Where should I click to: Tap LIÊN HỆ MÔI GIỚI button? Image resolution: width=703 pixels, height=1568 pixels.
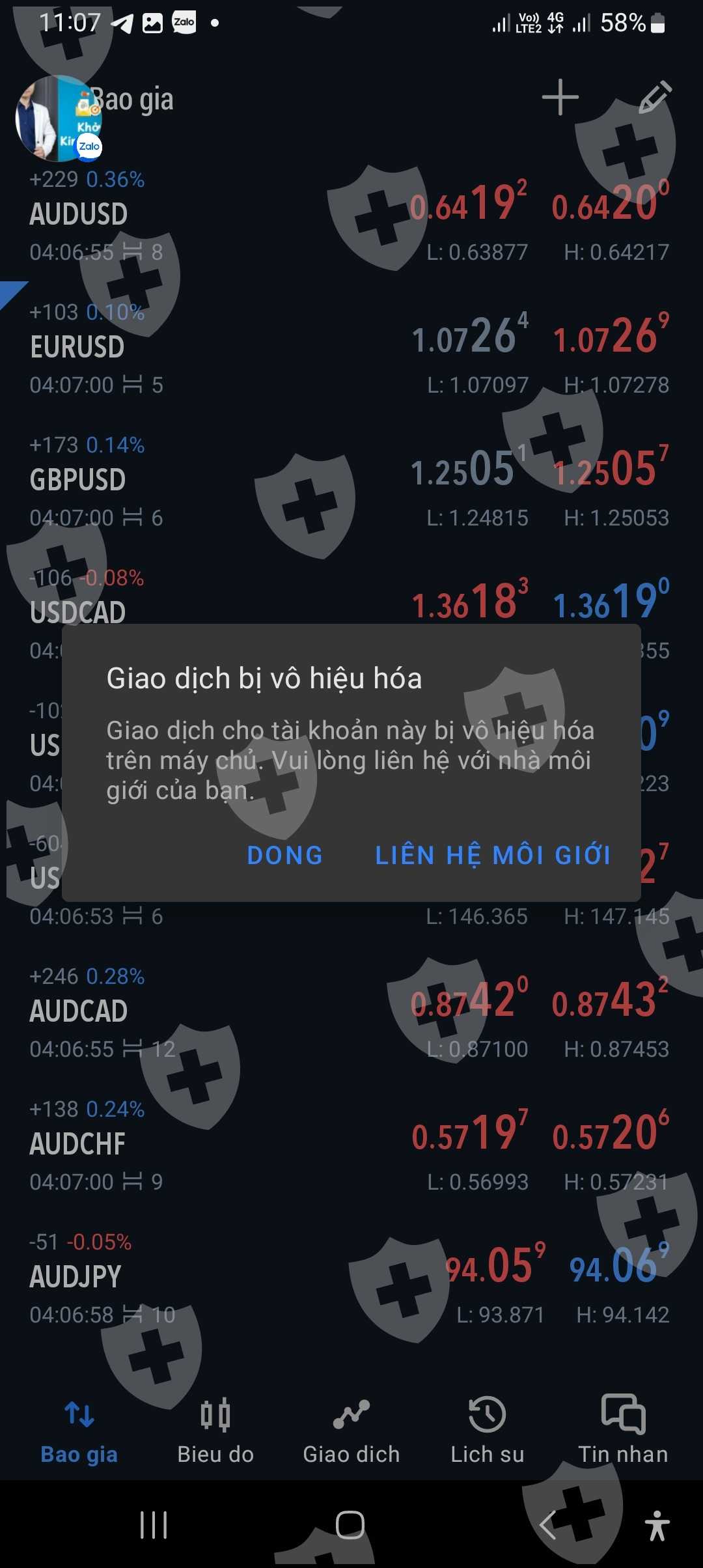click(x=493, y=855)
